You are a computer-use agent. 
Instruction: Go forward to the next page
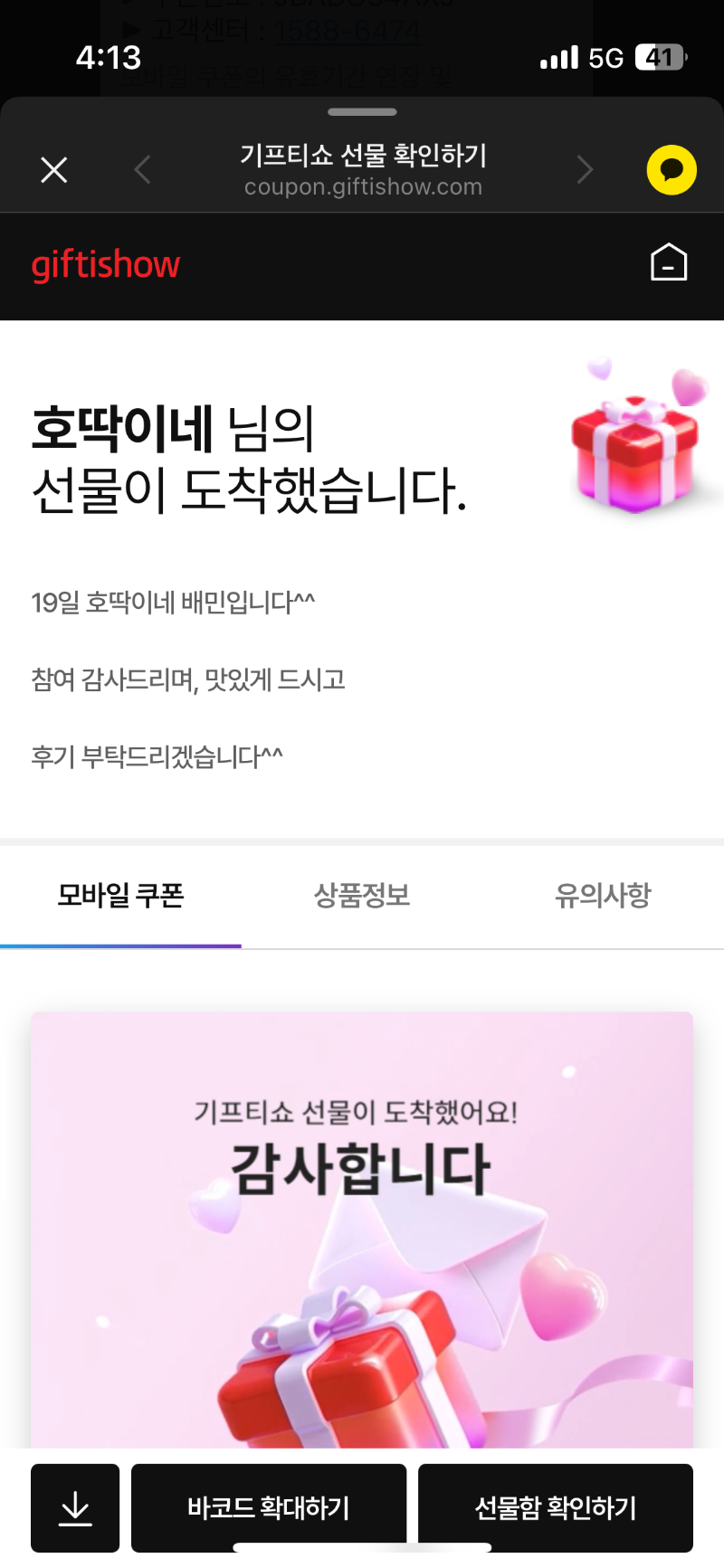pyautogui.click(x=585, y=170)
